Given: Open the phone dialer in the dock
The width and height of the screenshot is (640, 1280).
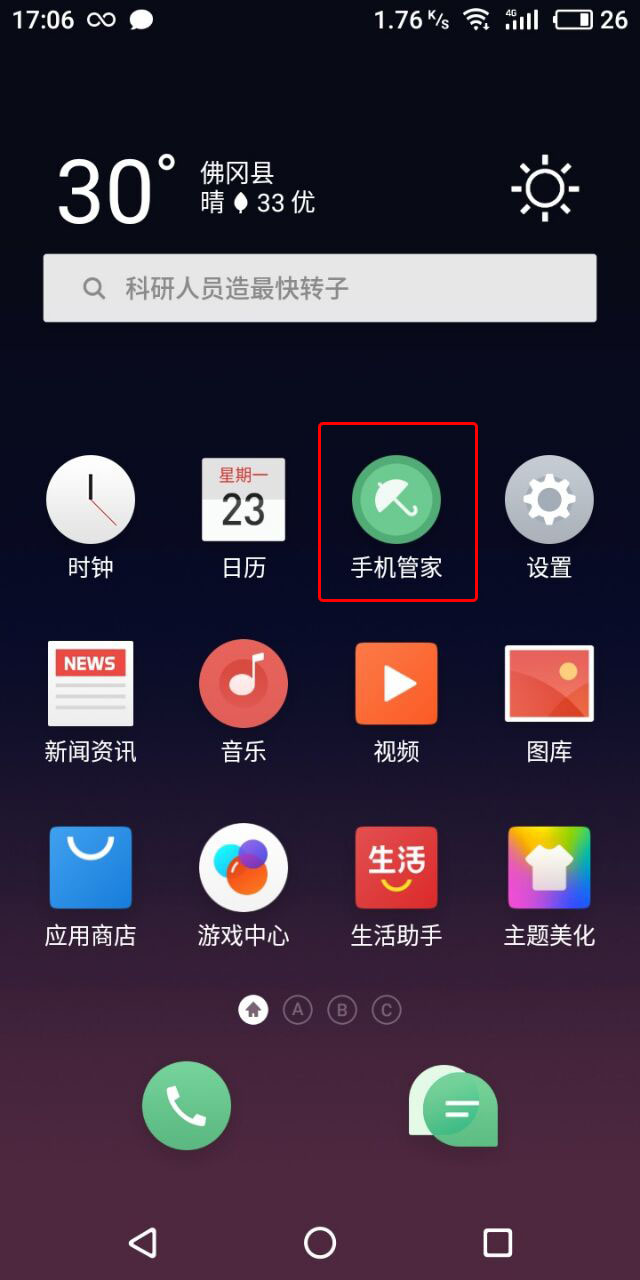Looking at the screenshot, I should point(186,1105).
